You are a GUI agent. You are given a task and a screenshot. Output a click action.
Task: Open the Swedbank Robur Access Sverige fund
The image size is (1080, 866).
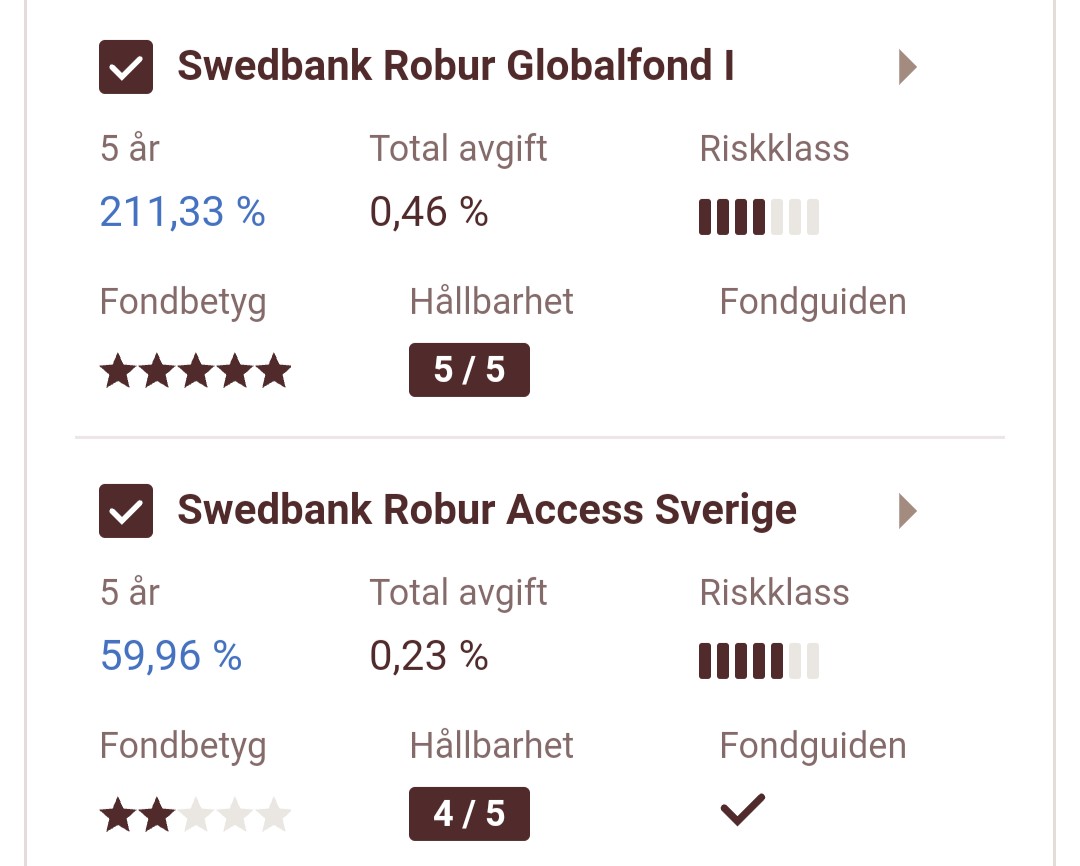click(x=486, y=511)
